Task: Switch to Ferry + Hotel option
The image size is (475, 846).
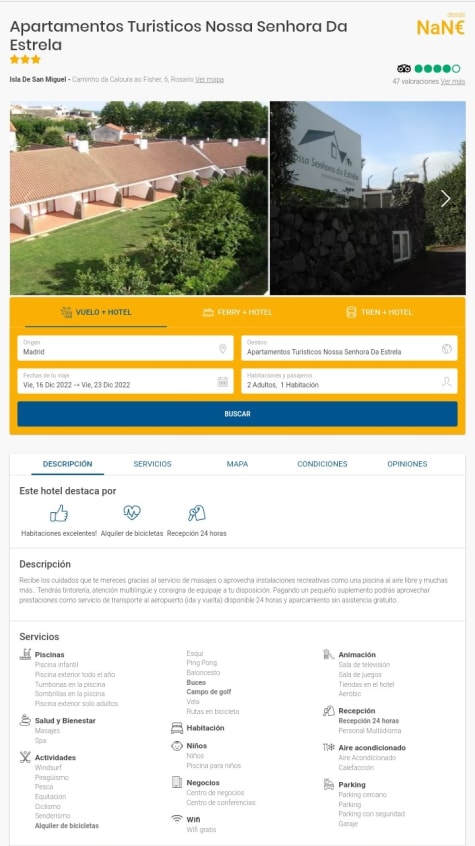Action: pos(238,312)
